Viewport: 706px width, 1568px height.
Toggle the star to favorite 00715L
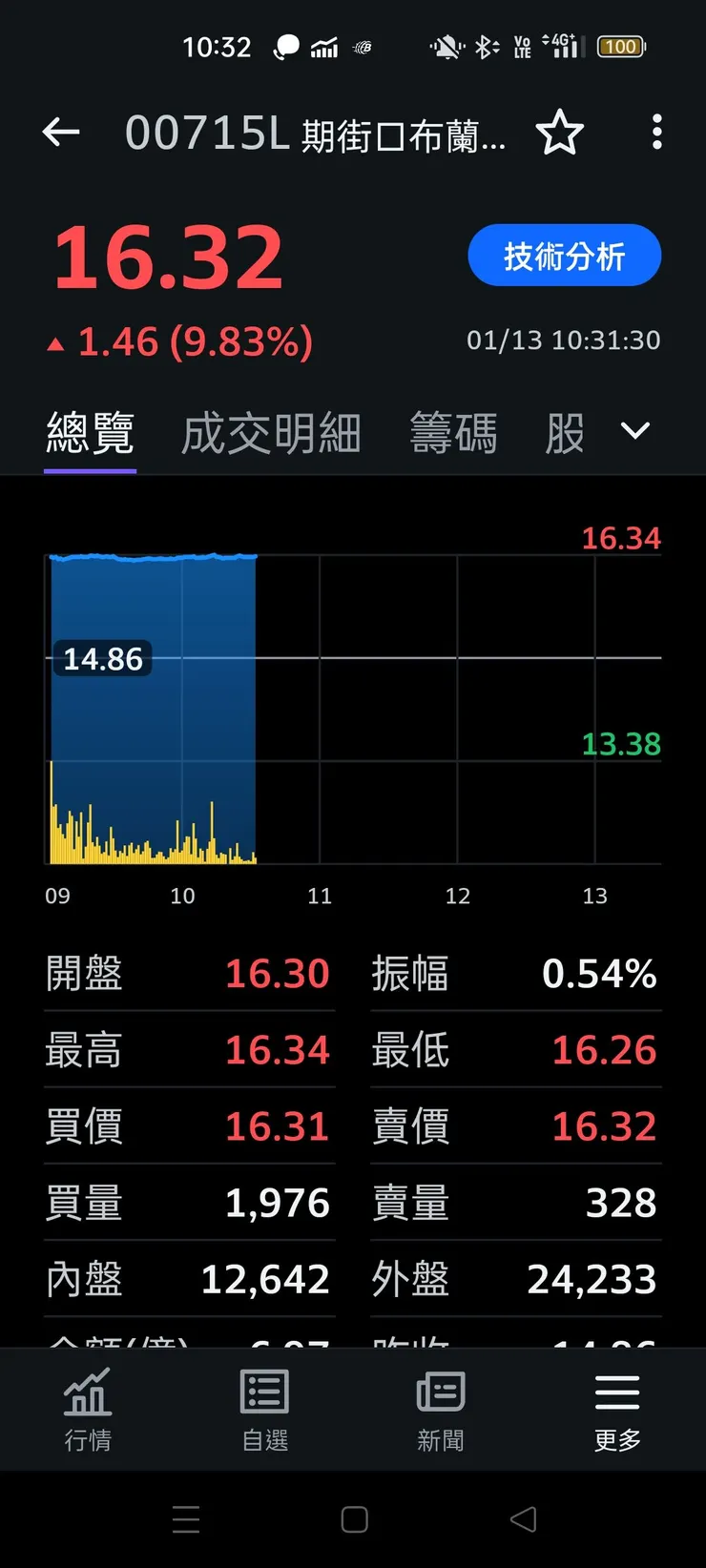click(x=561, y=134)
